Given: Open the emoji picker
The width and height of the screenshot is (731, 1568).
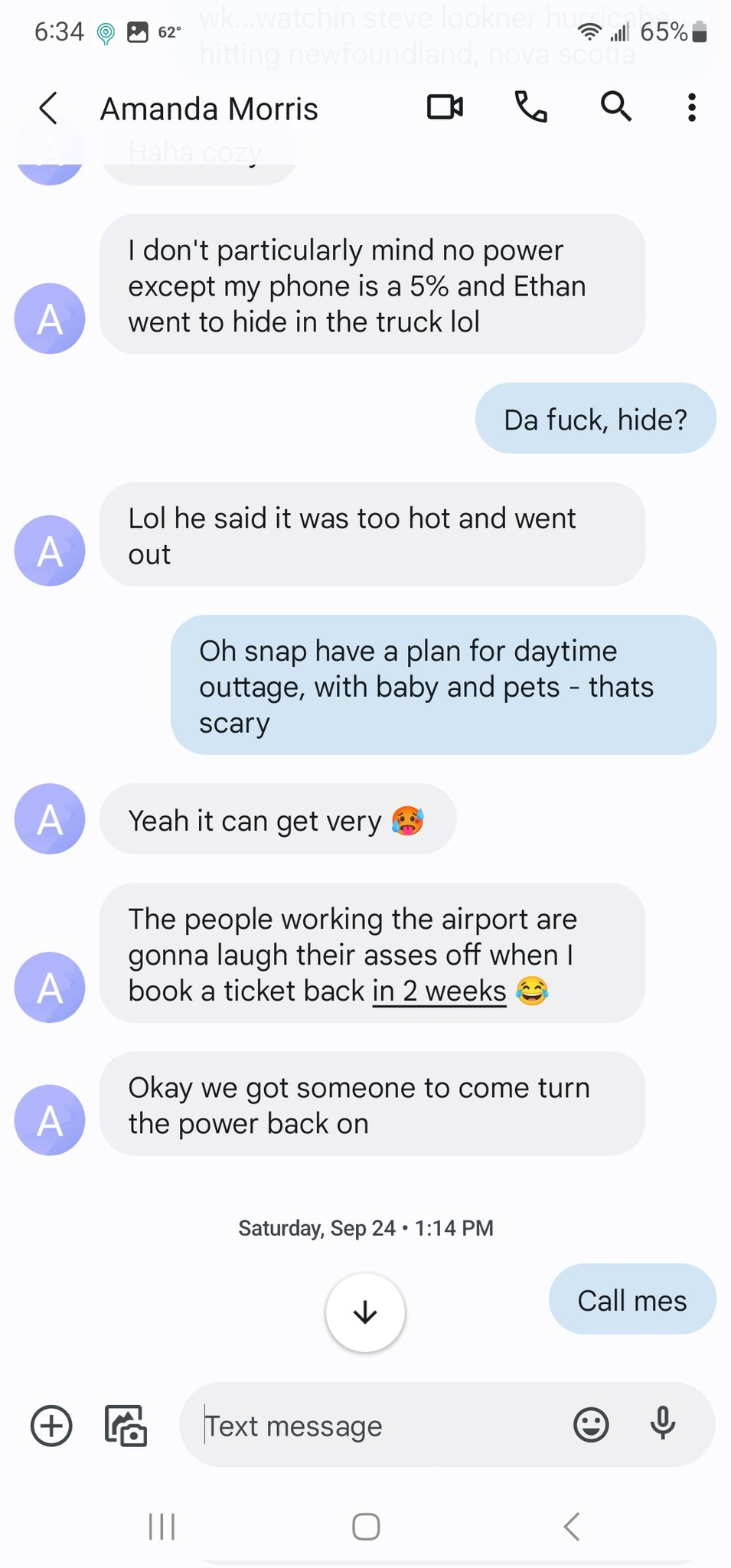Looking at the screenshot, I should click(591, 1426).
